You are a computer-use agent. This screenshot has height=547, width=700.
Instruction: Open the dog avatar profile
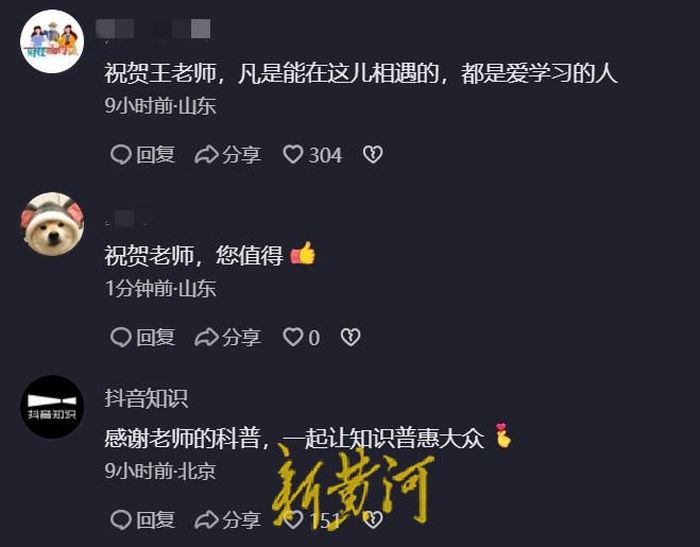52,225
